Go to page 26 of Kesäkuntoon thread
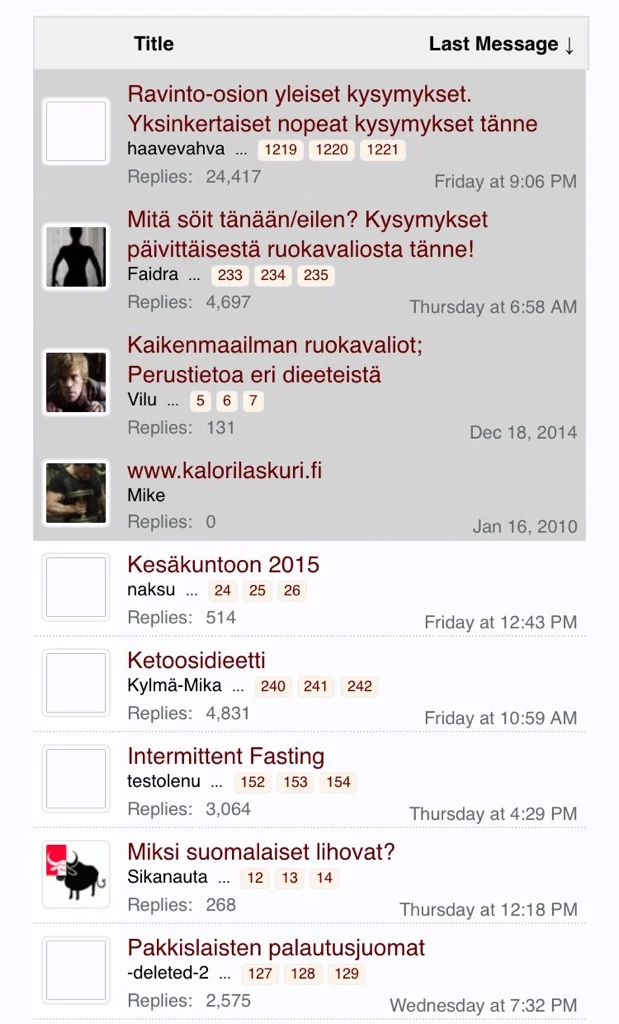The image size is (619, 1024). [x=292, y=591]
